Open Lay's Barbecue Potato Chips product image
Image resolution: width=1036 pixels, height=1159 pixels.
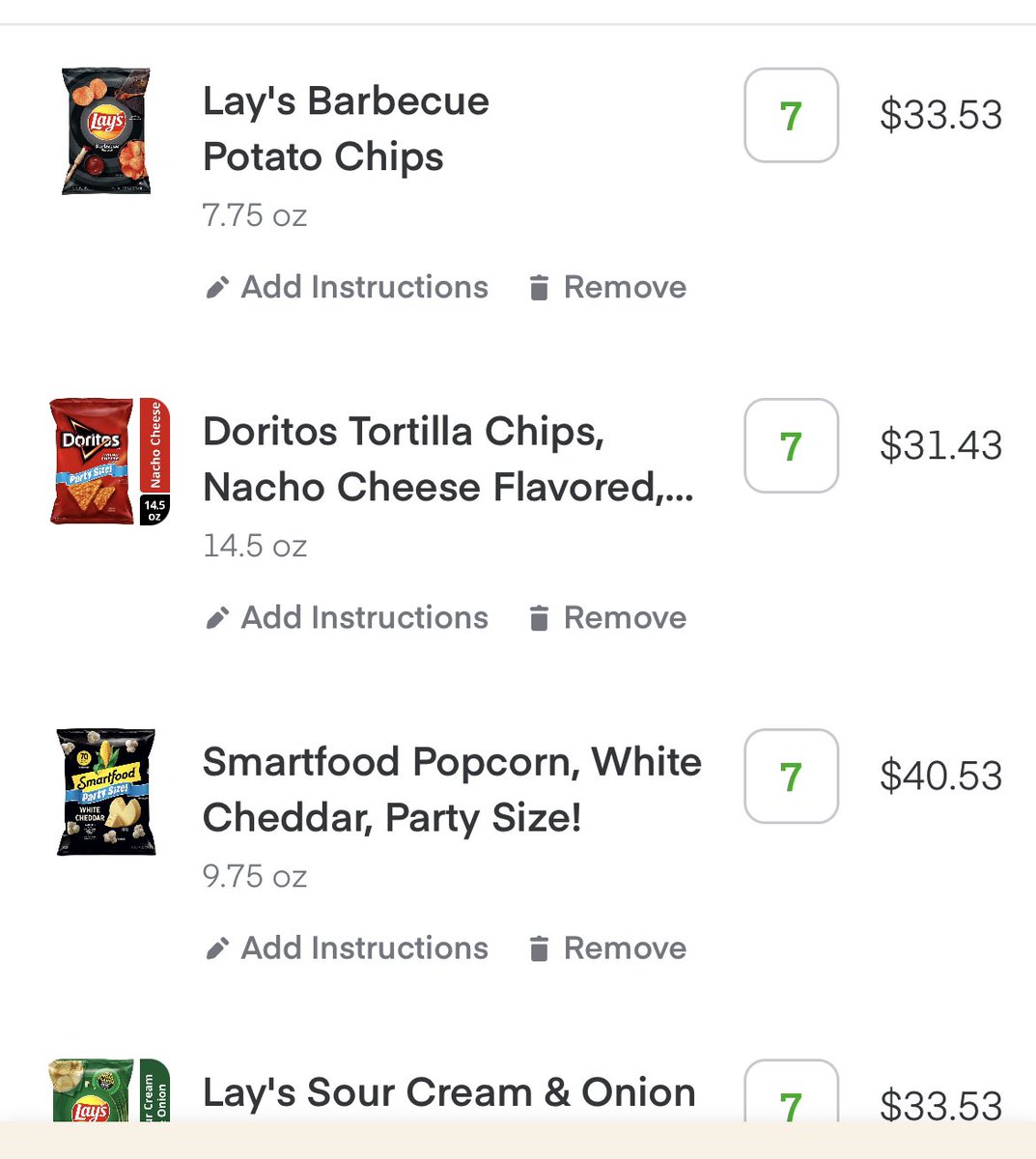click(106, 131)
